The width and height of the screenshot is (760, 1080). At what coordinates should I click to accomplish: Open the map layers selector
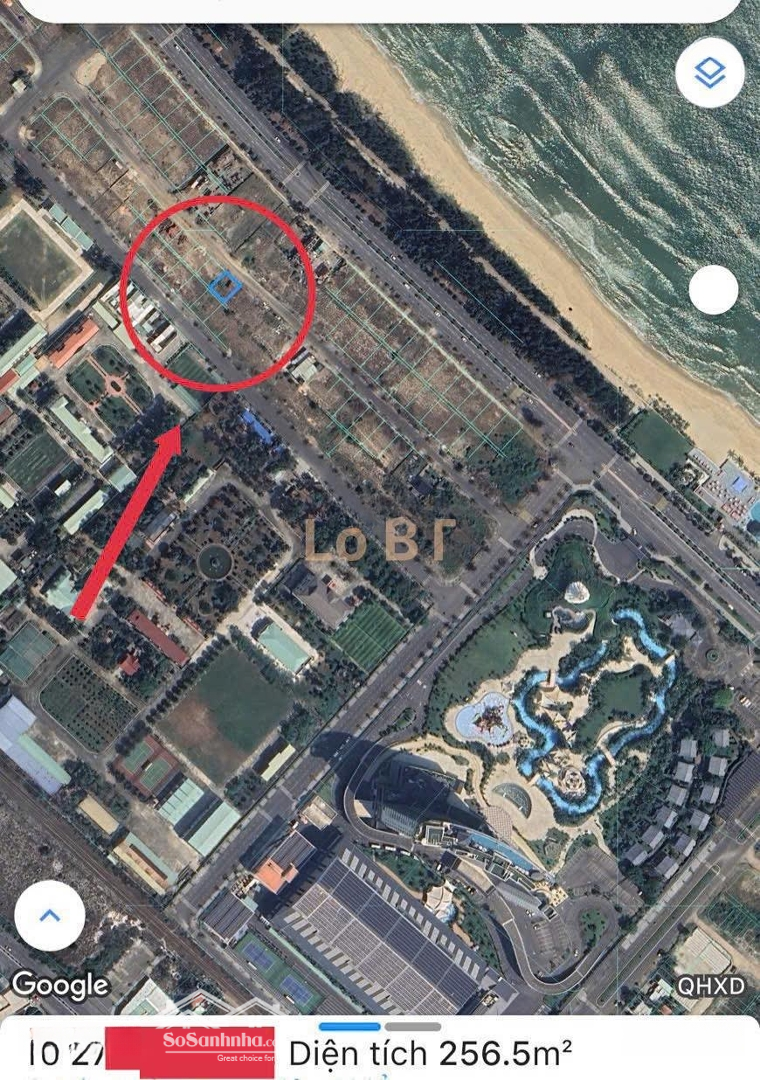(x=710, y=73)
